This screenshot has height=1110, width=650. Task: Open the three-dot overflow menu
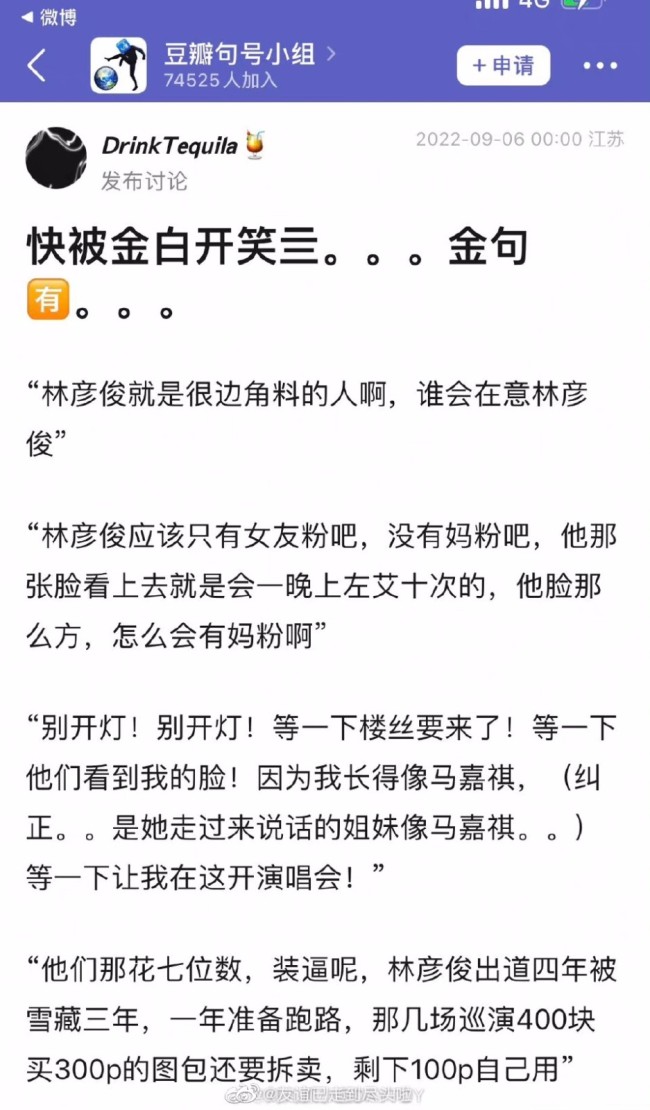tap(600, 66)
